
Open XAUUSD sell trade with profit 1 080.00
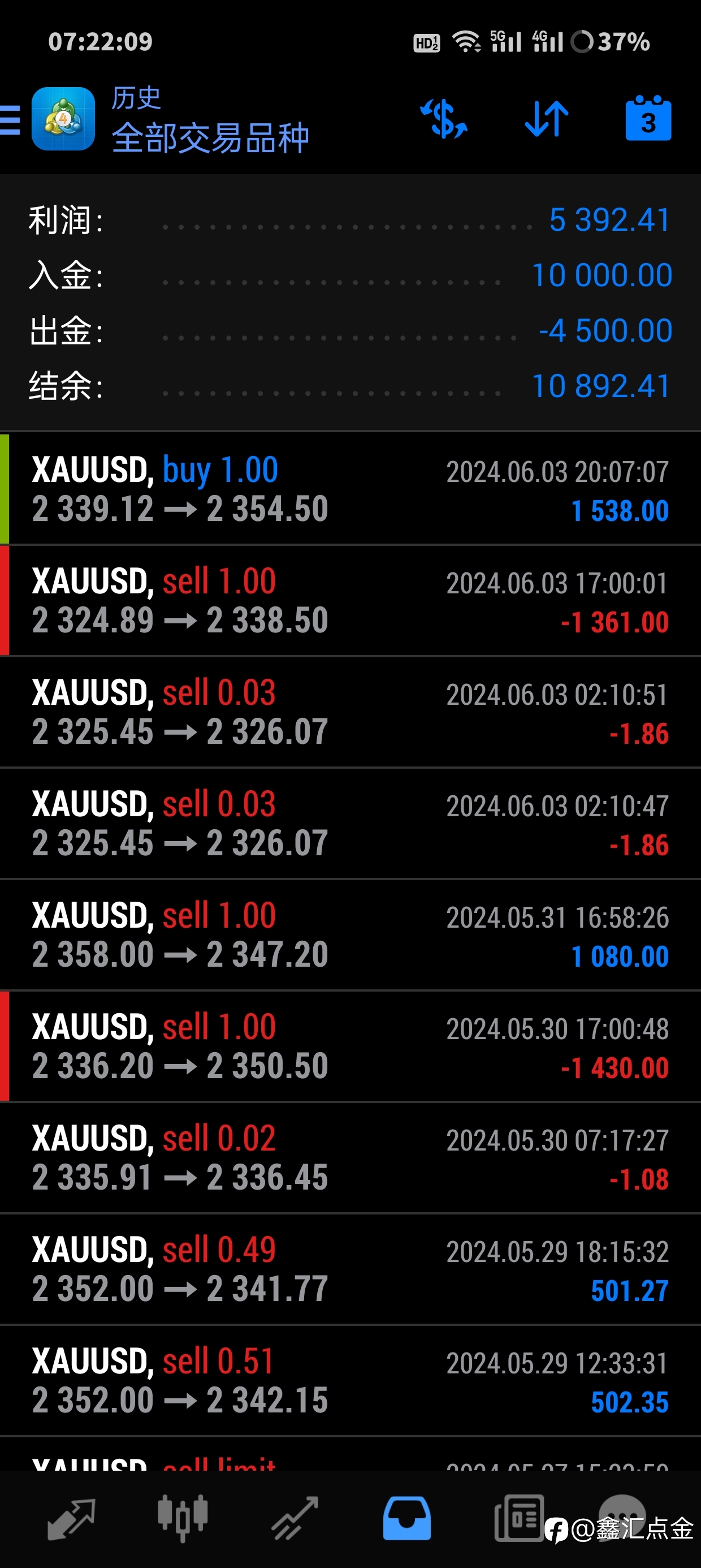[350, 934]
